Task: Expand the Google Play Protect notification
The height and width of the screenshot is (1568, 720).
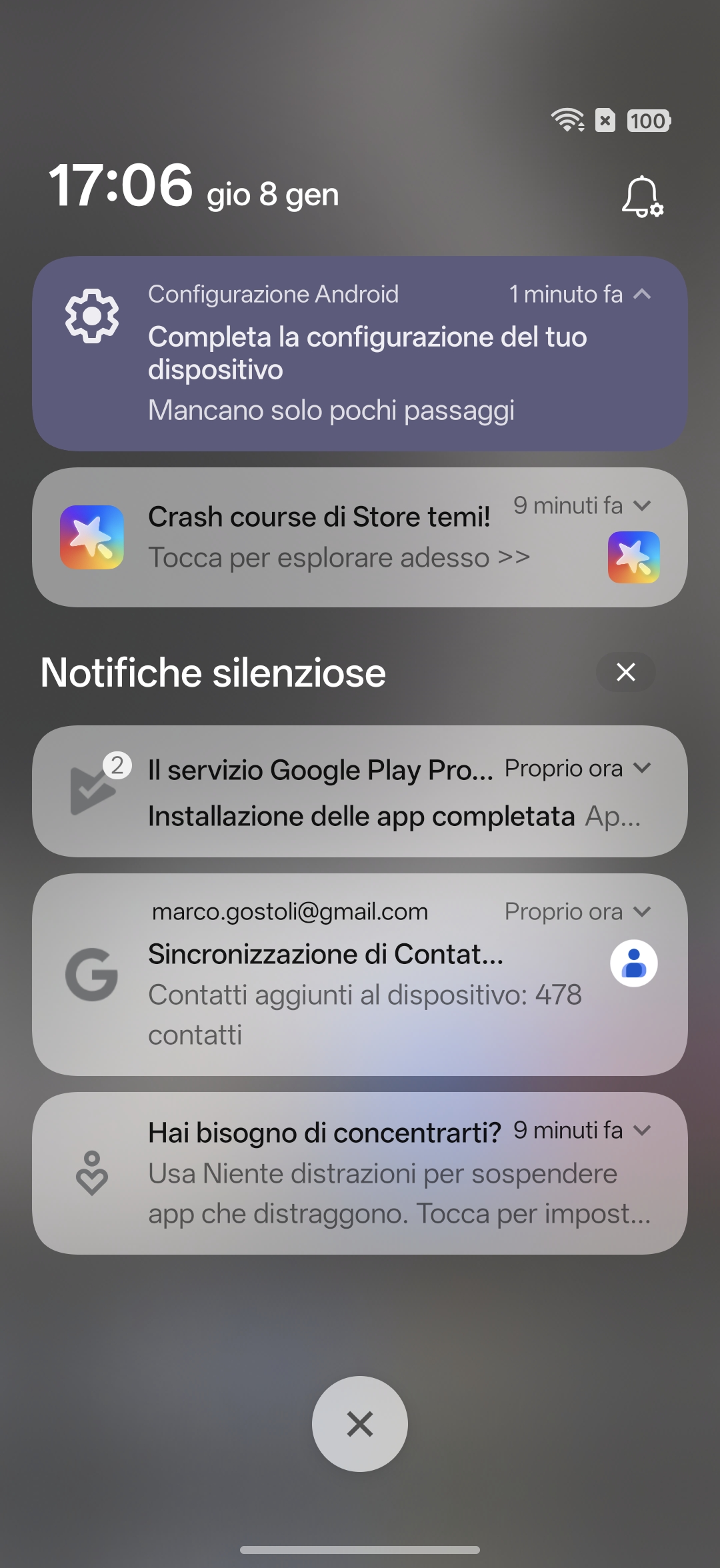Action: [642, 768]
